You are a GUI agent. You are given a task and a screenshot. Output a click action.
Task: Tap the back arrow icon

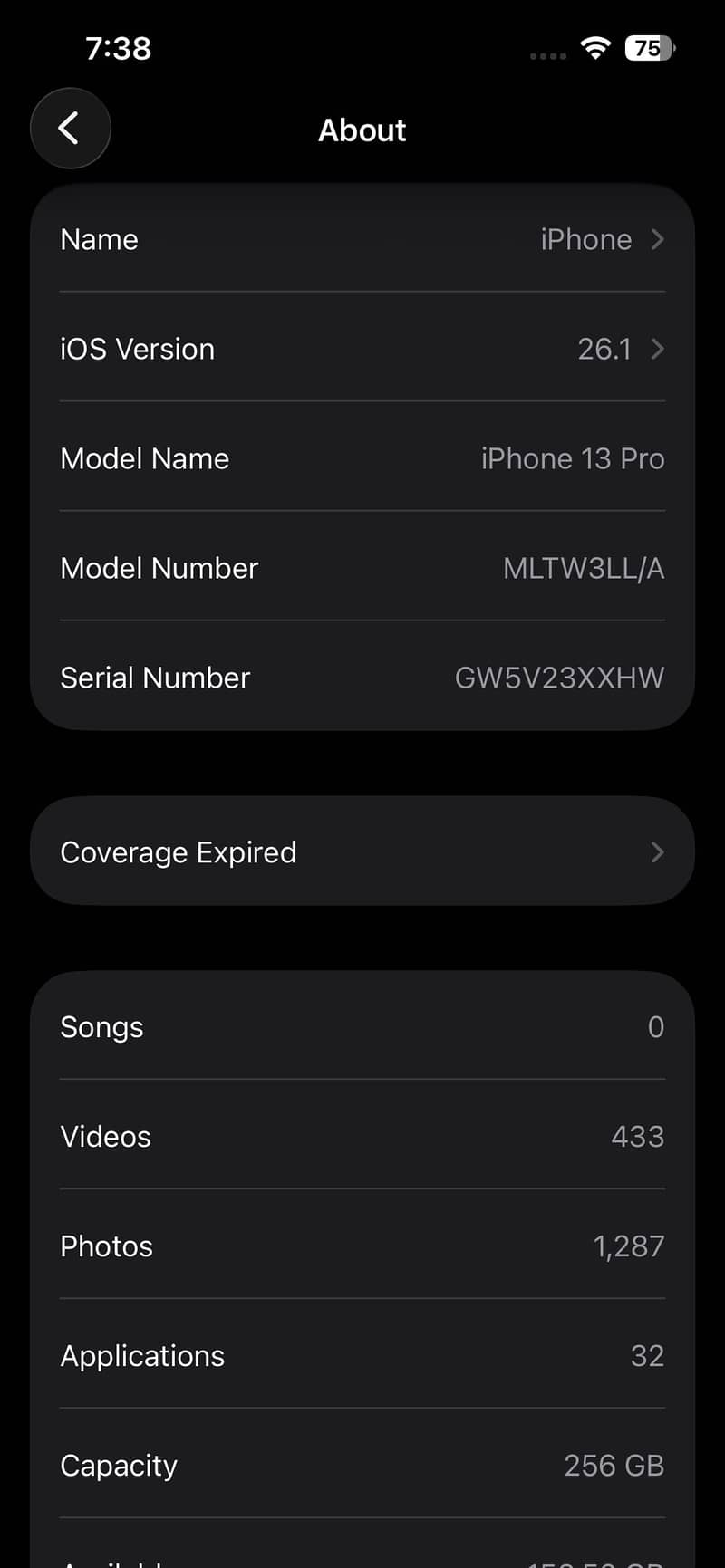point(70,128)
